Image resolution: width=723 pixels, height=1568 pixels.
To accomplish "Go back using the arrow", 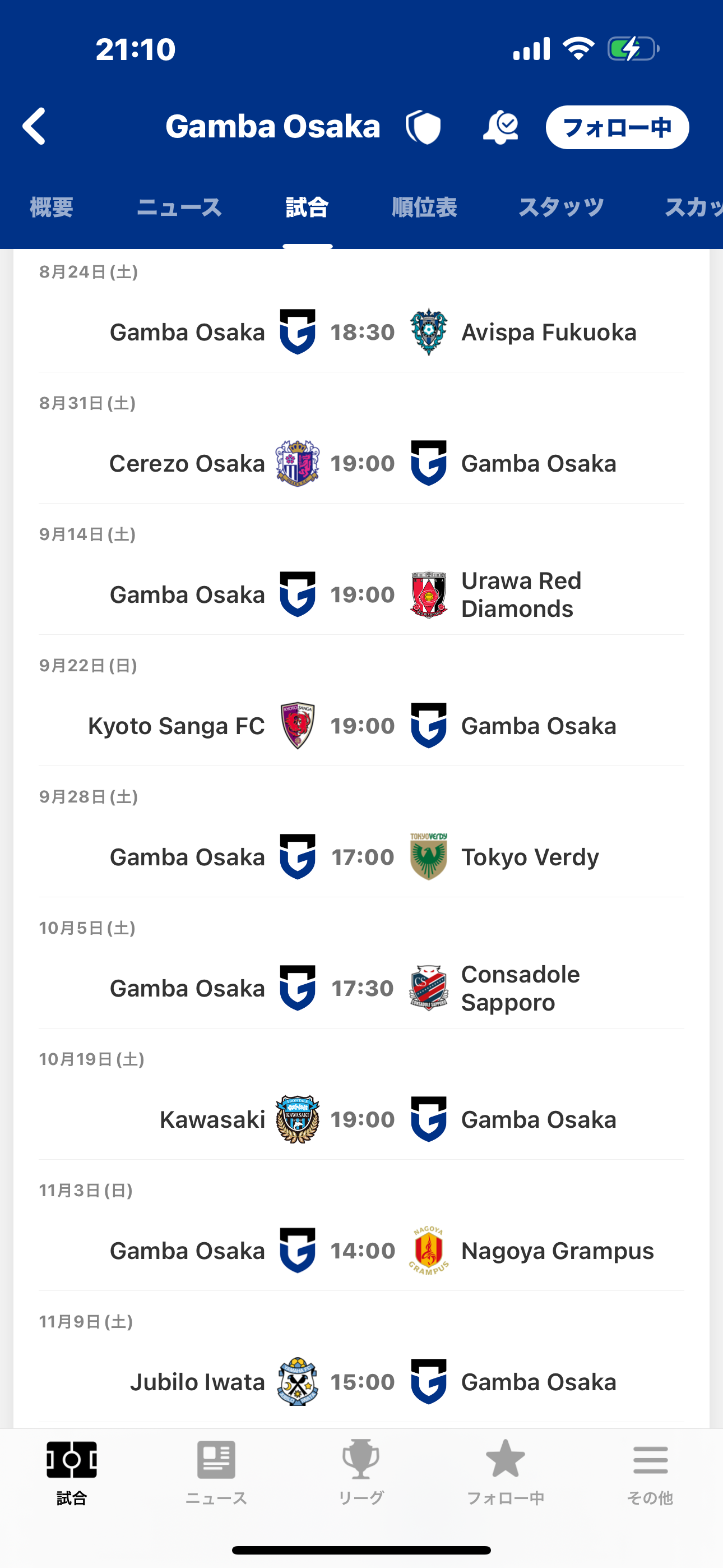I will click(34, 127).
